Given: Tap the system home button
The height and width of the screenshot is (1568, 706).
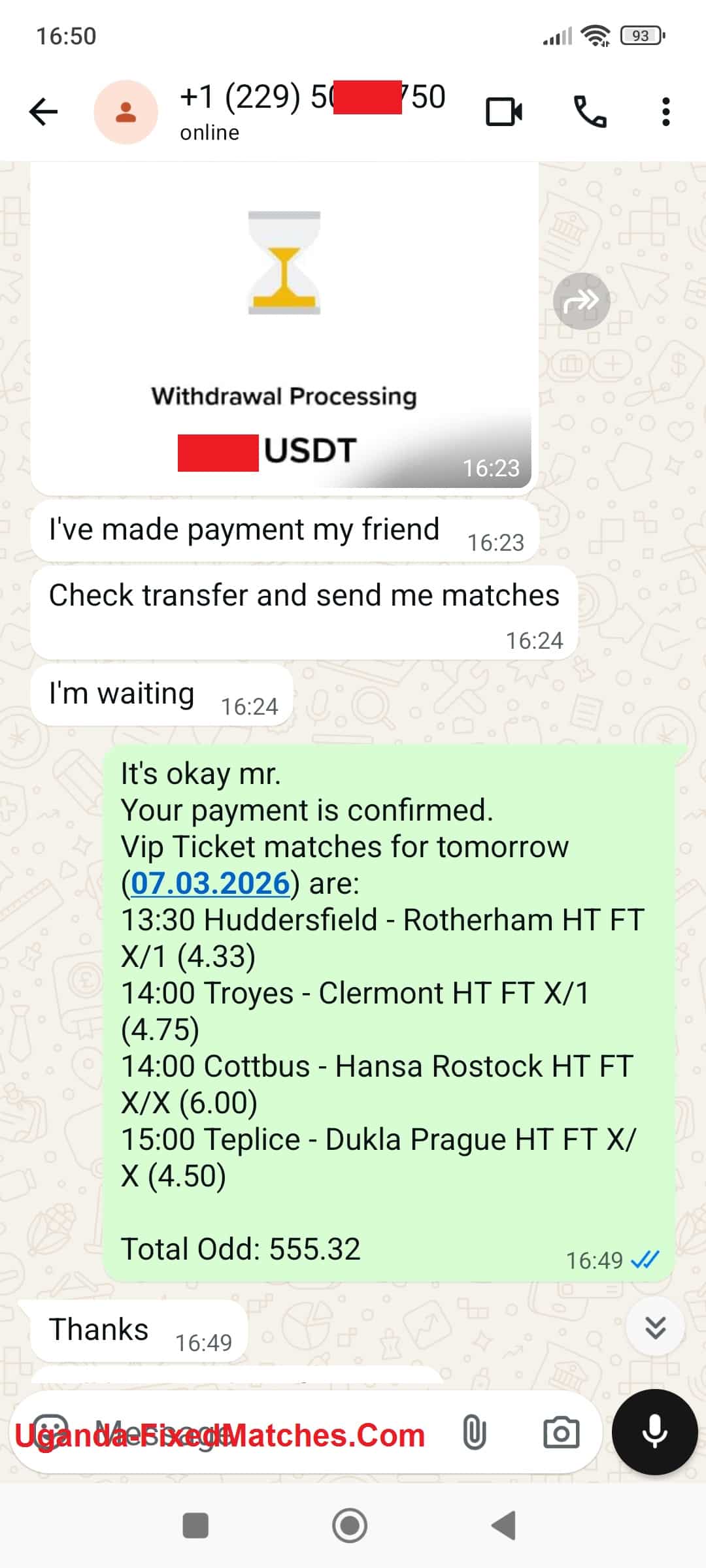Looking at the screenshot, I should point(350,1526).
